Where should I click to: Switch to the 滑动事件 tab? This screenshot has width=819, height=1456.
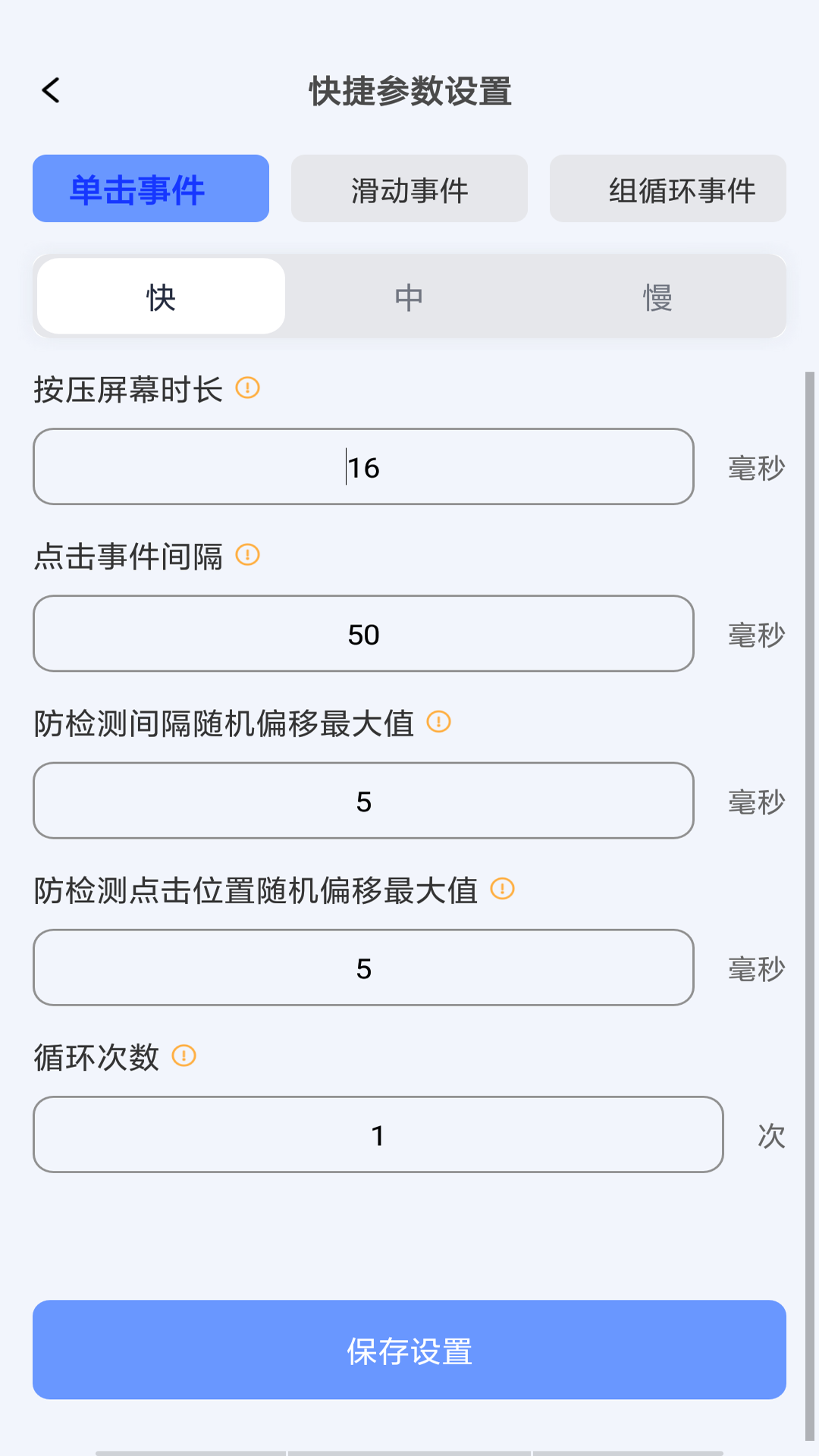[x=409, y=189]
